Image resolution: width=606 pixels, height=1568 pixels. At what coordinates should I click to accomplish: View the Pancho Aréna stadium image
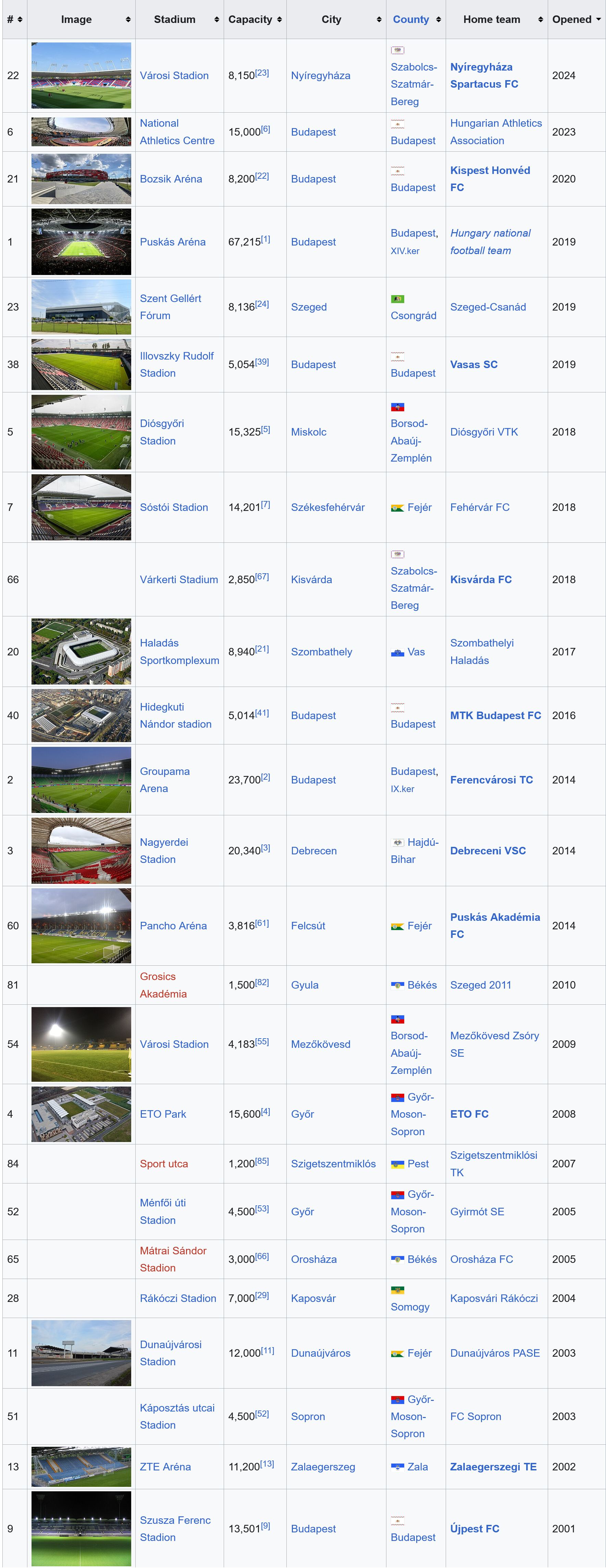[81, 926]
